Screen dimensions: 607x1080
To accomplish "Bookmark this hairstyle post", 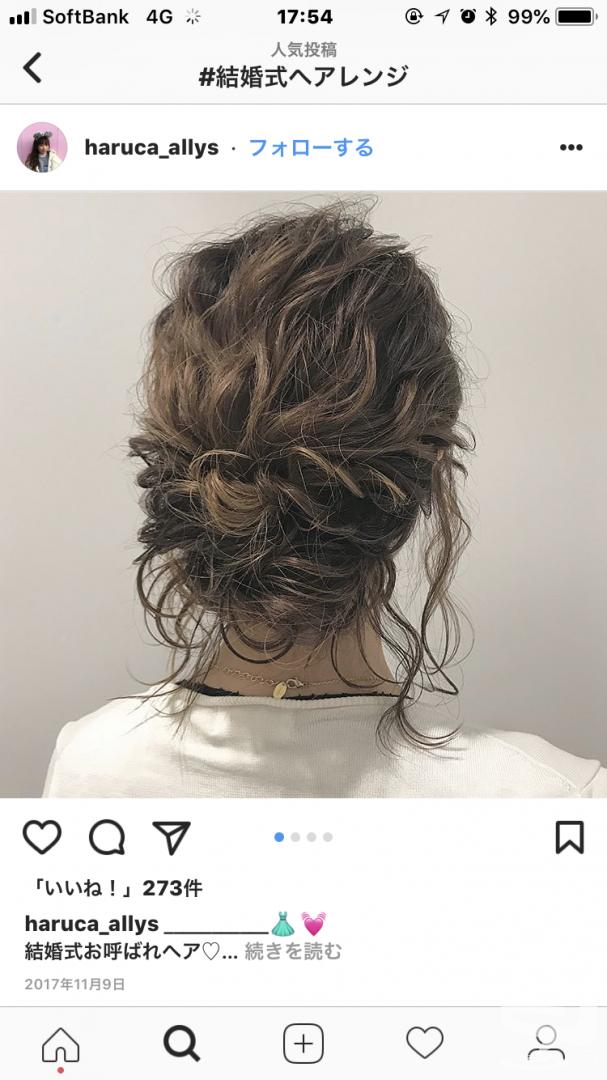I will 570,837.
